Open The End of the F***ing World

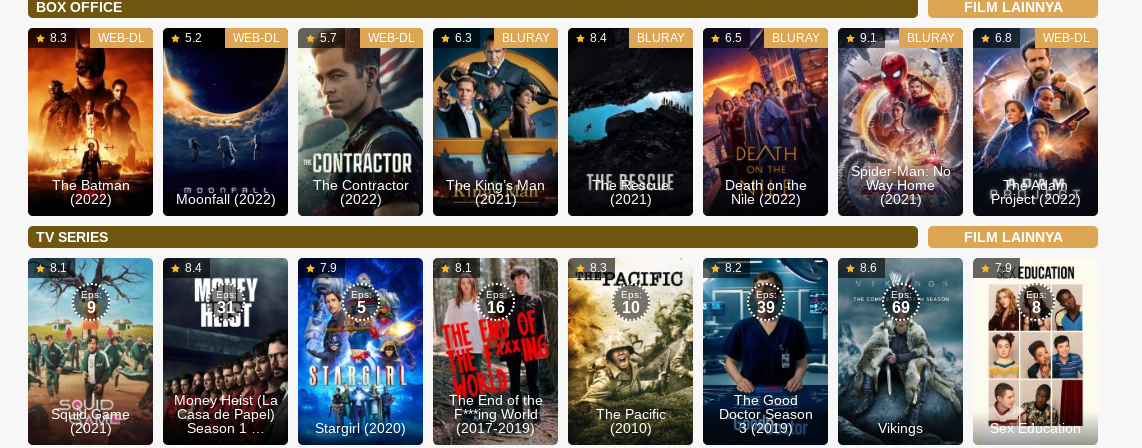(x=495, y=352)
